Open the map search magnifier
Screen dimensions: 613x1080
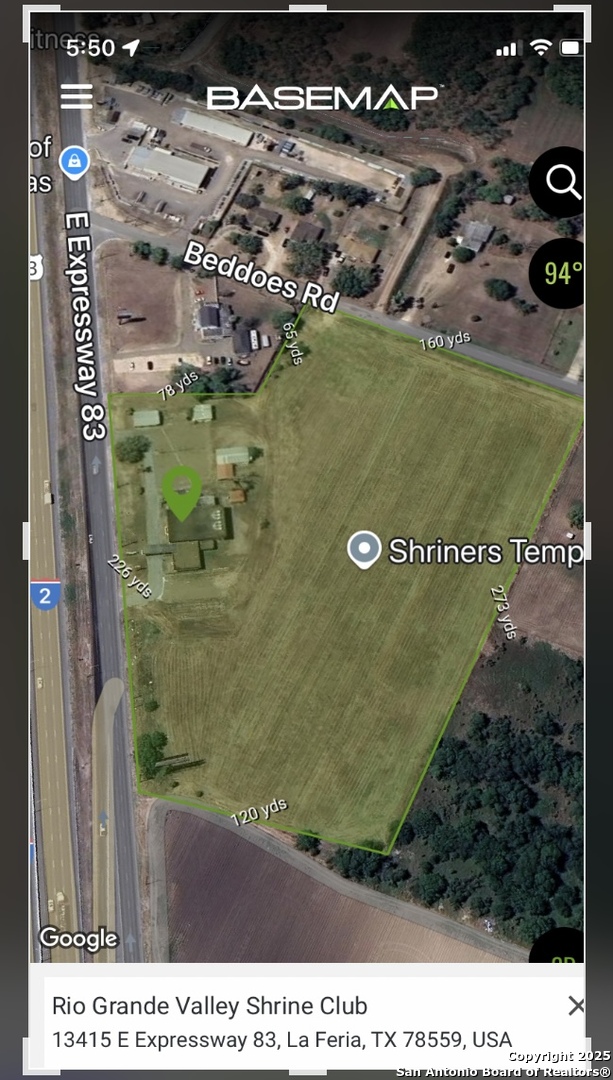[x=563, y=183]
